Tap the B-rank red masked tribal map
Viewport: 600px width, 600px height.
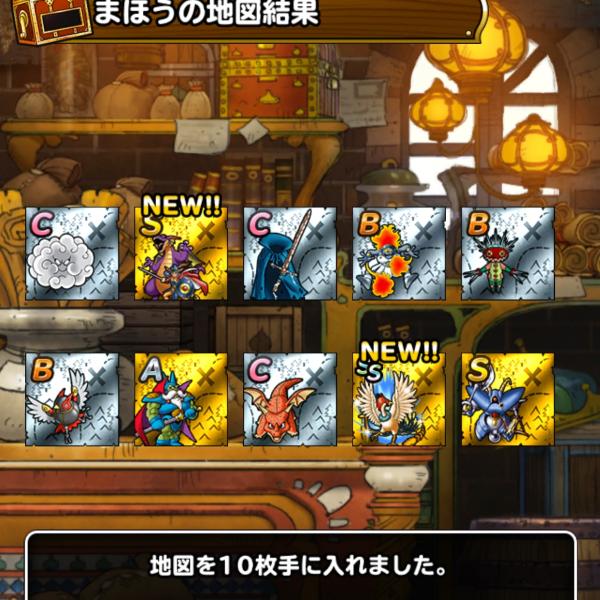click(507, 253)
